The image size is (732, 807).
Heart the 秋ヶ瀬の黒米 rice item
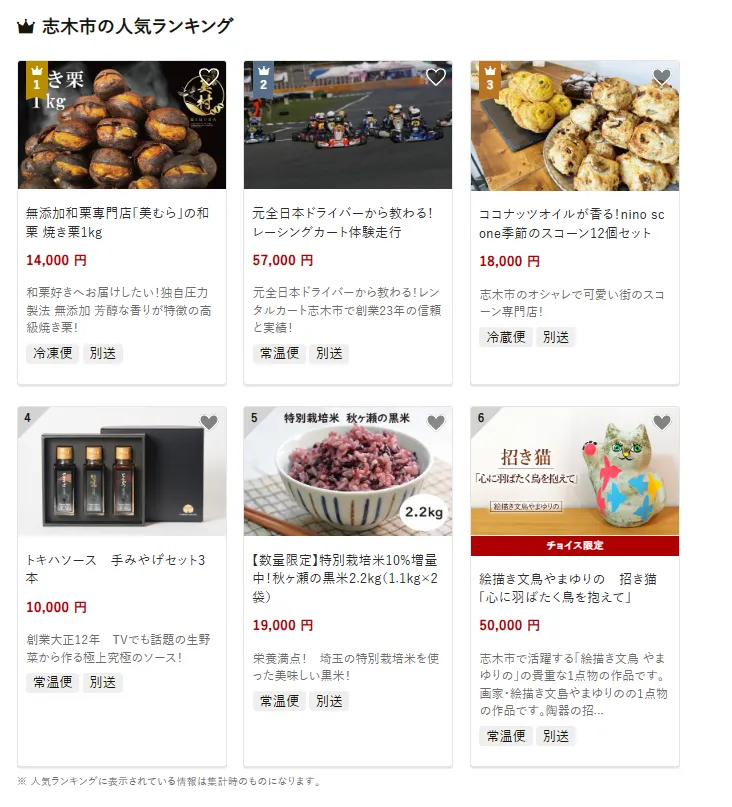coord(435,423)
